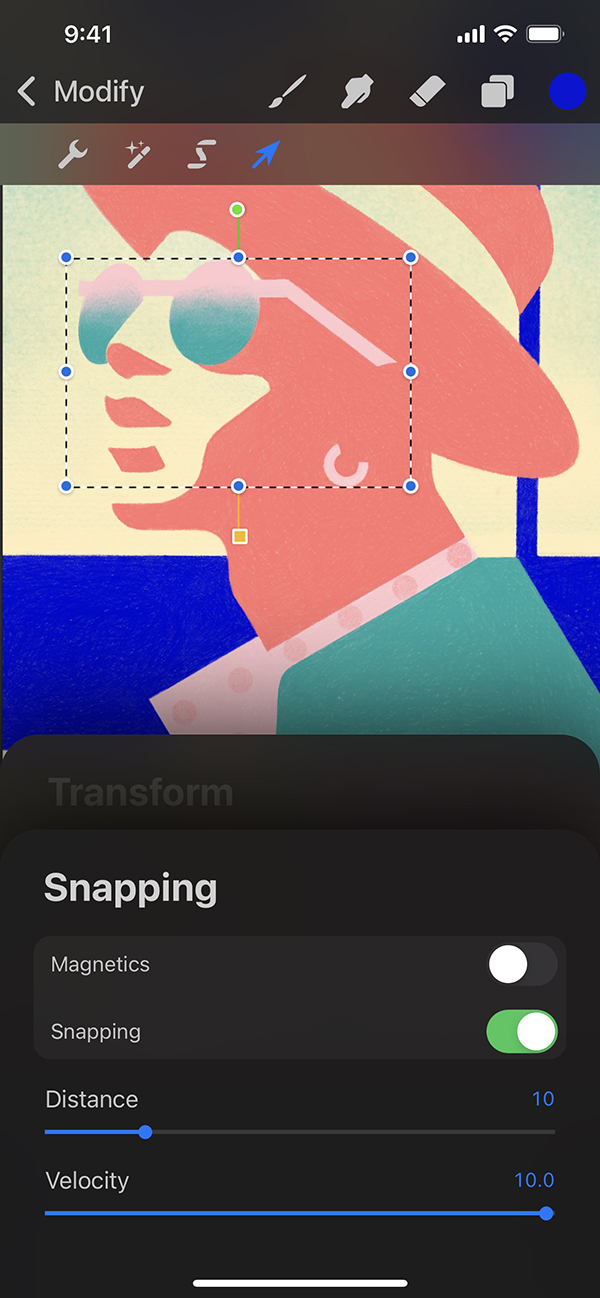
Task: Open the blue color picker
Action: point(567,91)
